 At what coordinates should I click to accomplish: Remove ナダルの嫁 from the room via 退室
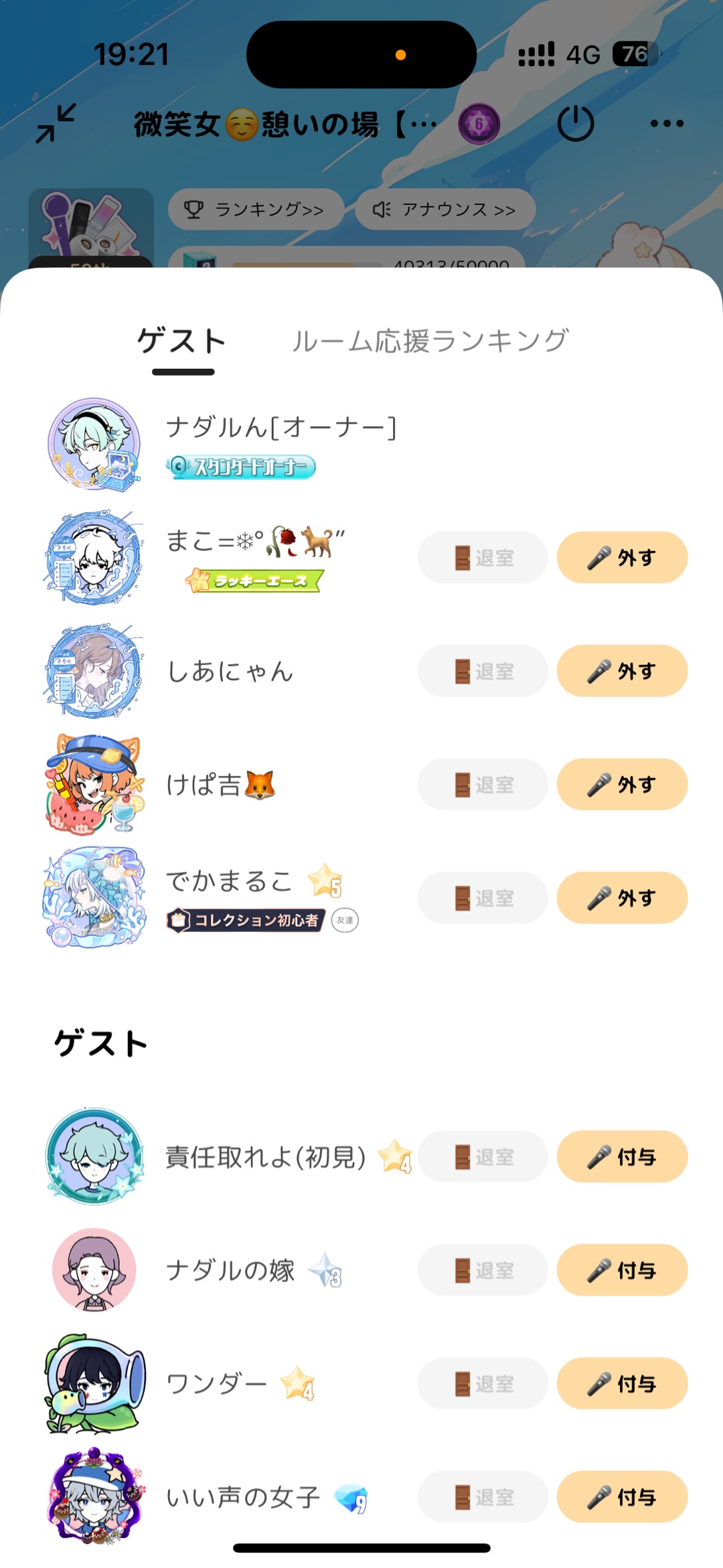pos(483,1270)
